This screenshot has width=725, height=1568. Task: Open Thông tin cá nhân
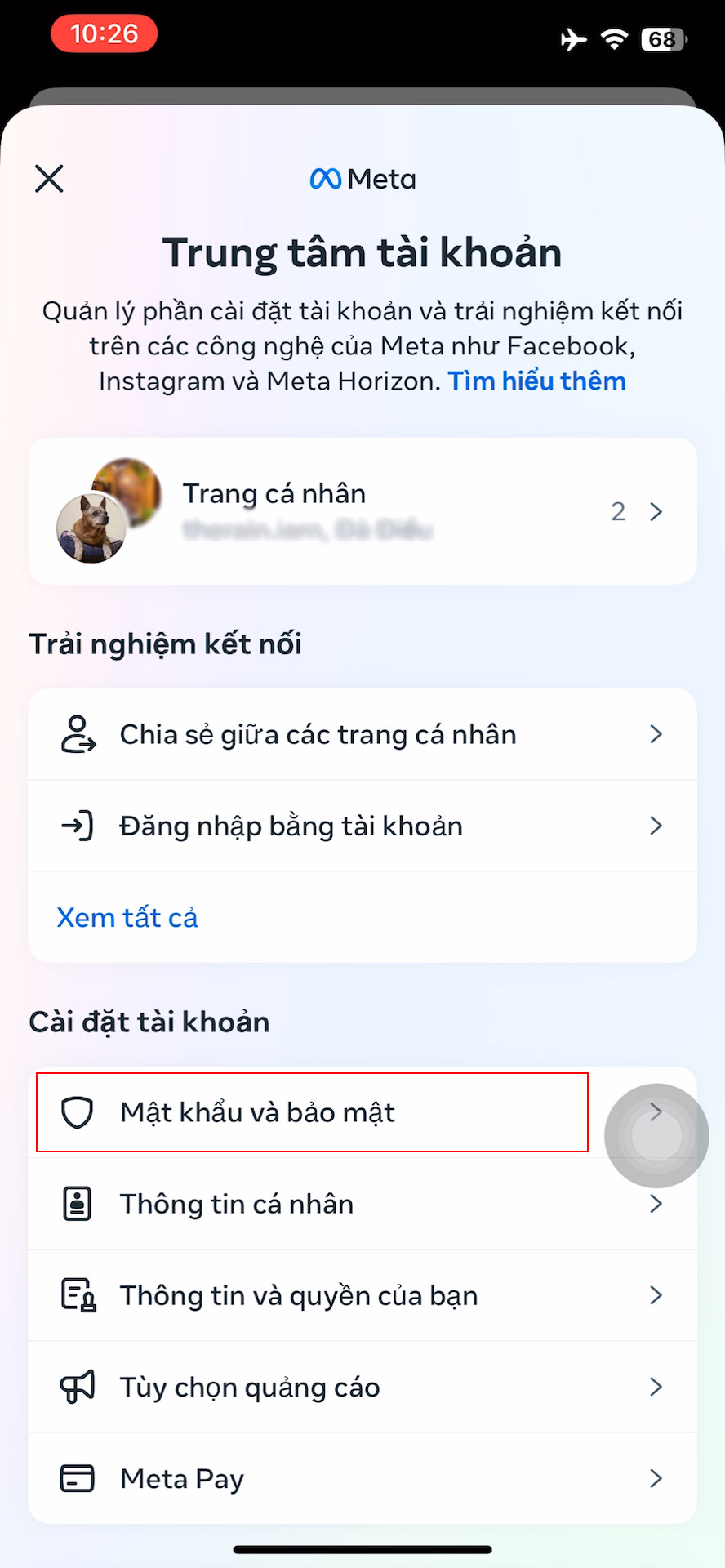coord(362,1204)
